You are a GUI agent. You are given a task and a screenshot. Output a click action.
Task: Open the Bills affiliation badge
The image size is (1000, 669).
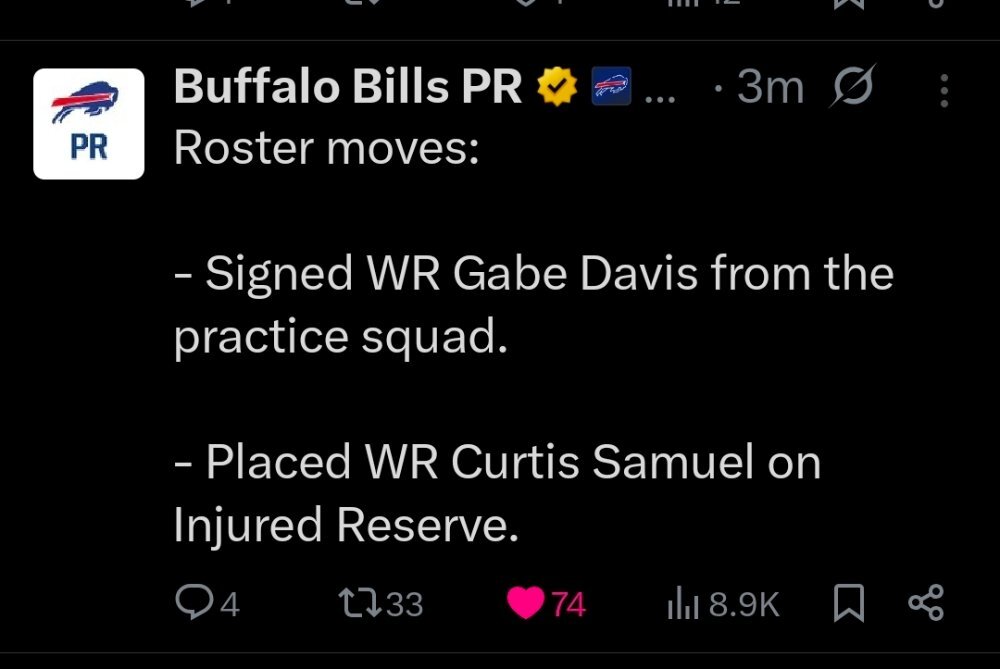coord(611,88)
